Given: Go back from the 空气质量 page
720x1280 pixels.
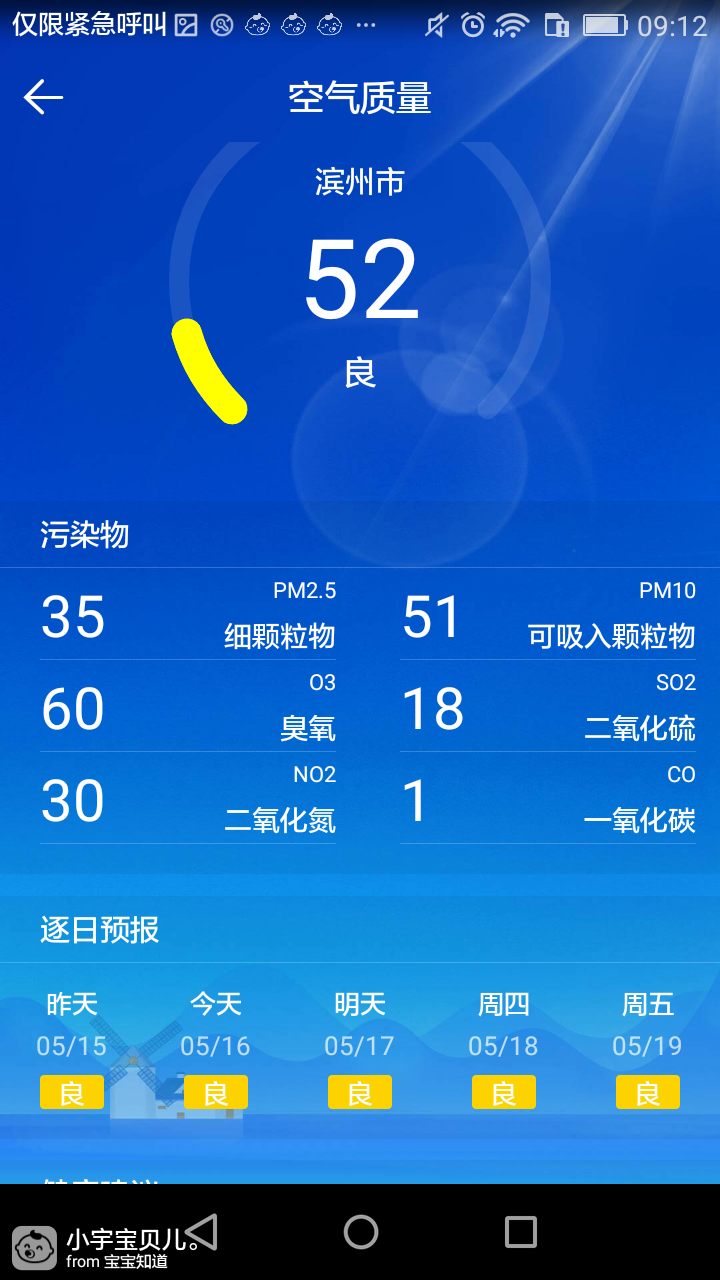Looking at the screenshot, I should [x=43, y=97].
